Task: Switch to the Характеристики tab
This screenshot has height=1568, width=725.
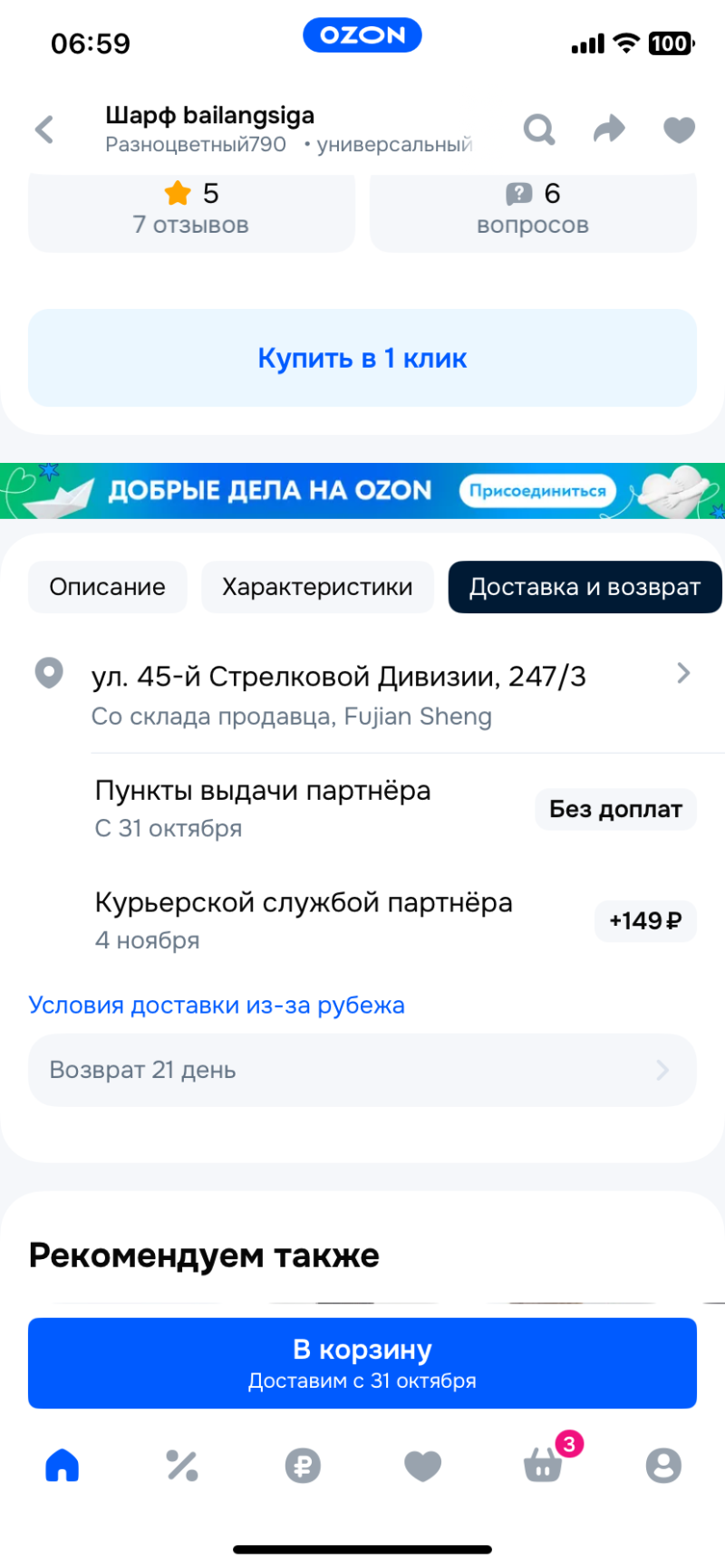Action: (x=317, y=587)
